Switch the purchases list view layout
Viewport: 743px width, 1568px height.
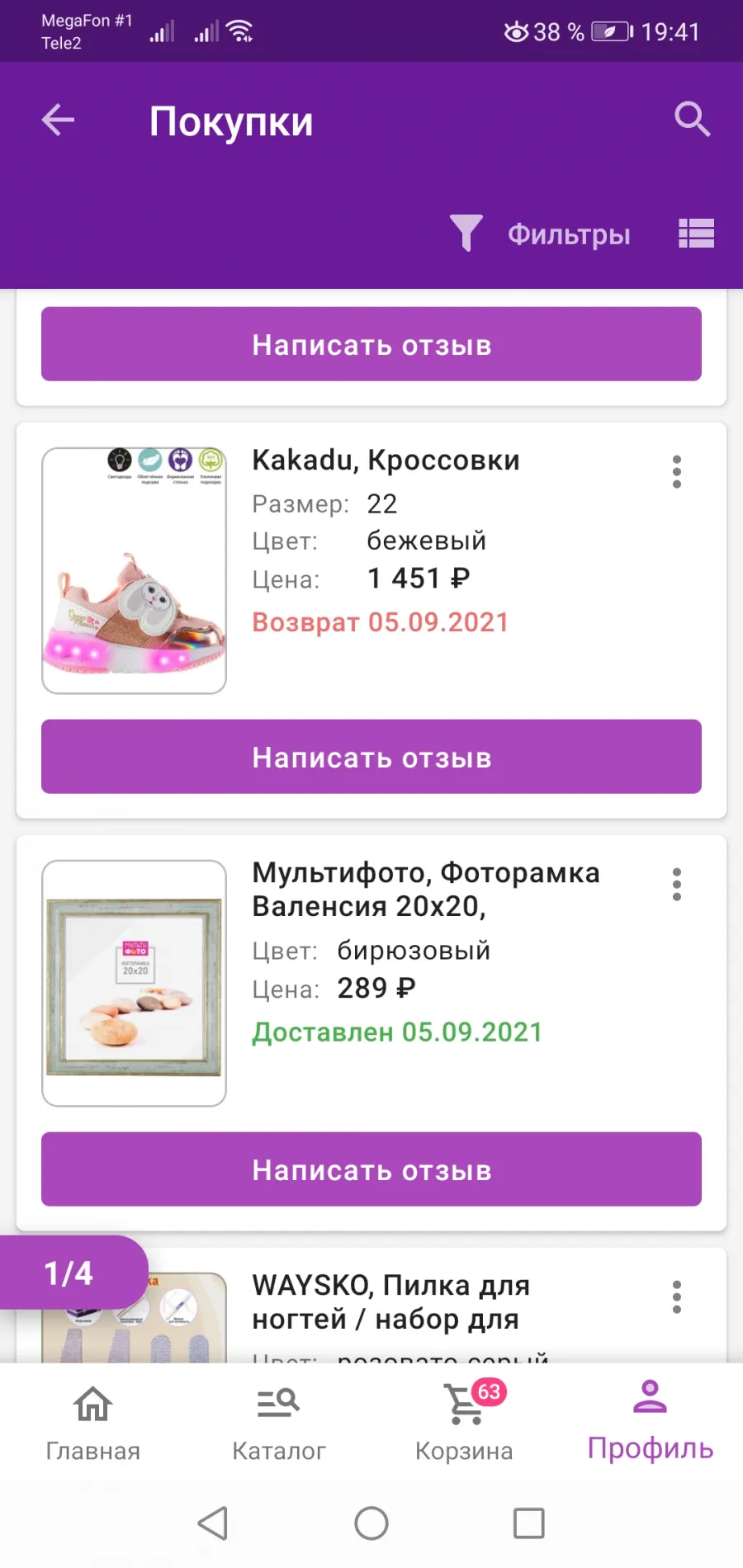(696, 234)
